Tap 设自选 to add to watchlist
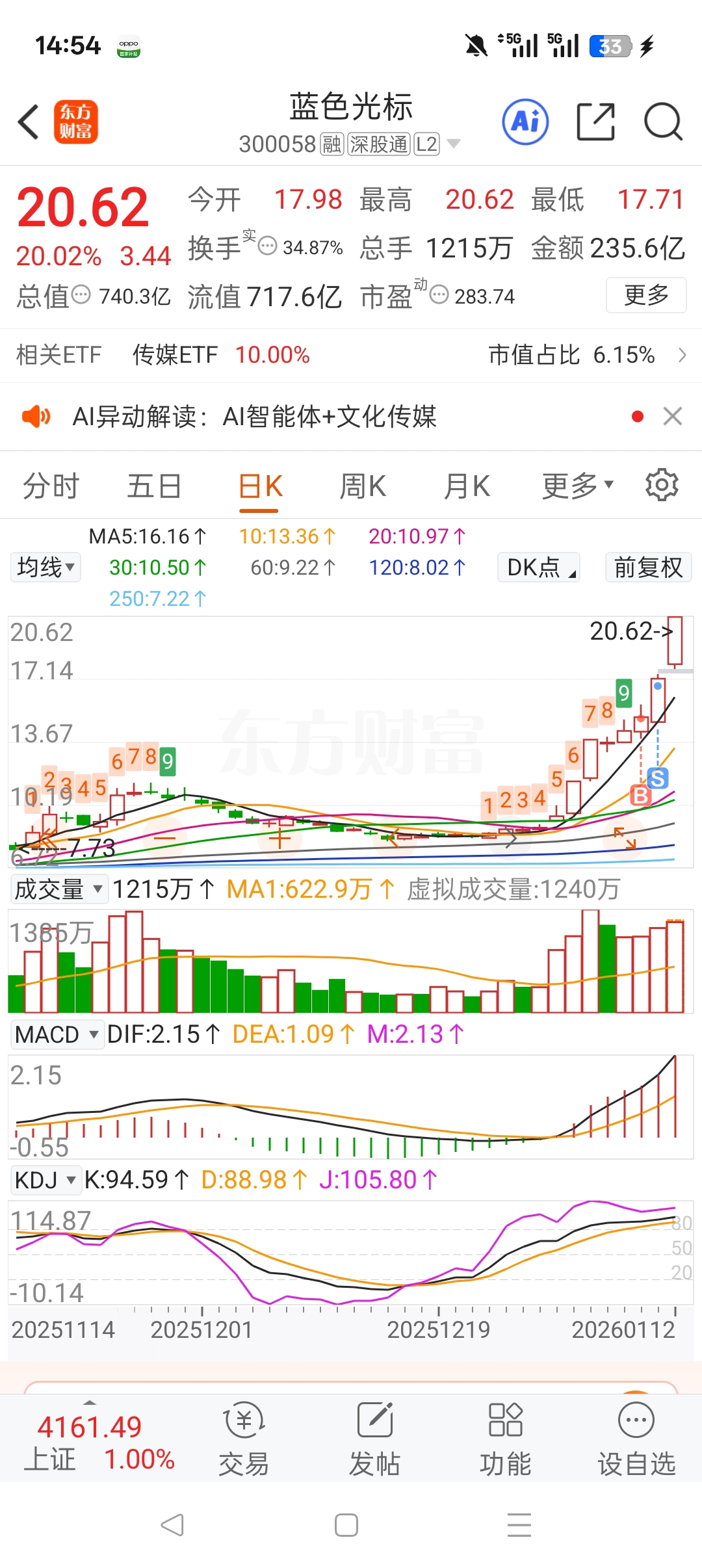The height and width of the screenshot is (1568, 702). 636,1439
